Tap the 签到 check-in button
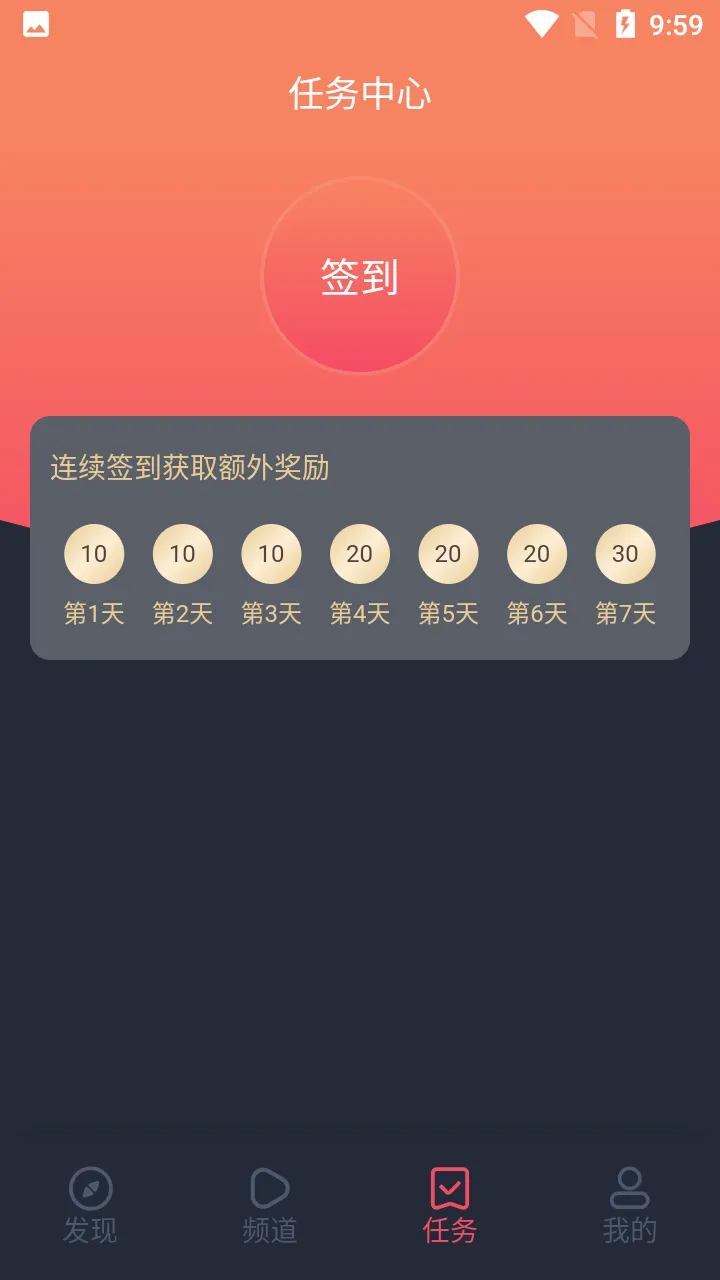This screenshot has height=1280, width=720. (x=360, y=276)
